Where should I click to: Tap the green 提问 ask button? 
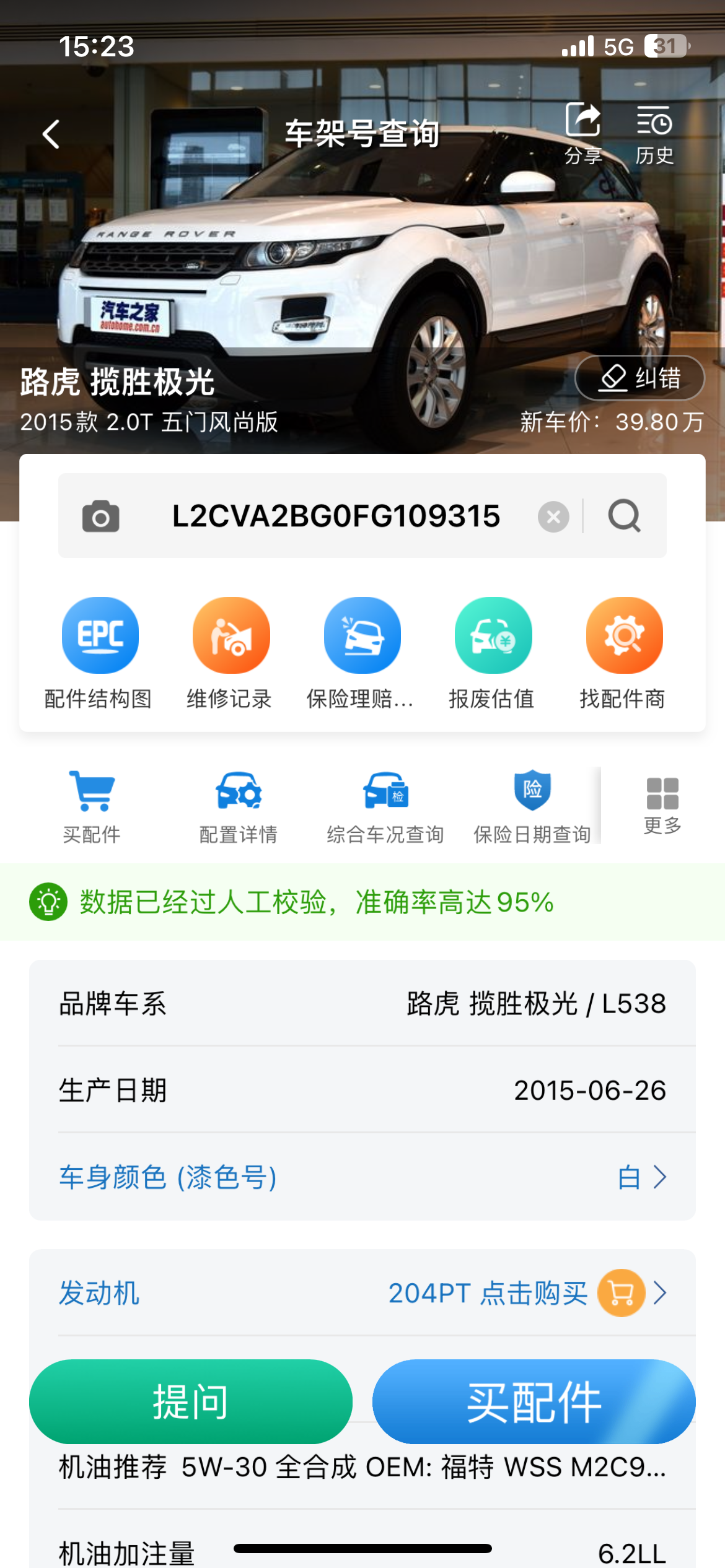tap(190, 1402)
